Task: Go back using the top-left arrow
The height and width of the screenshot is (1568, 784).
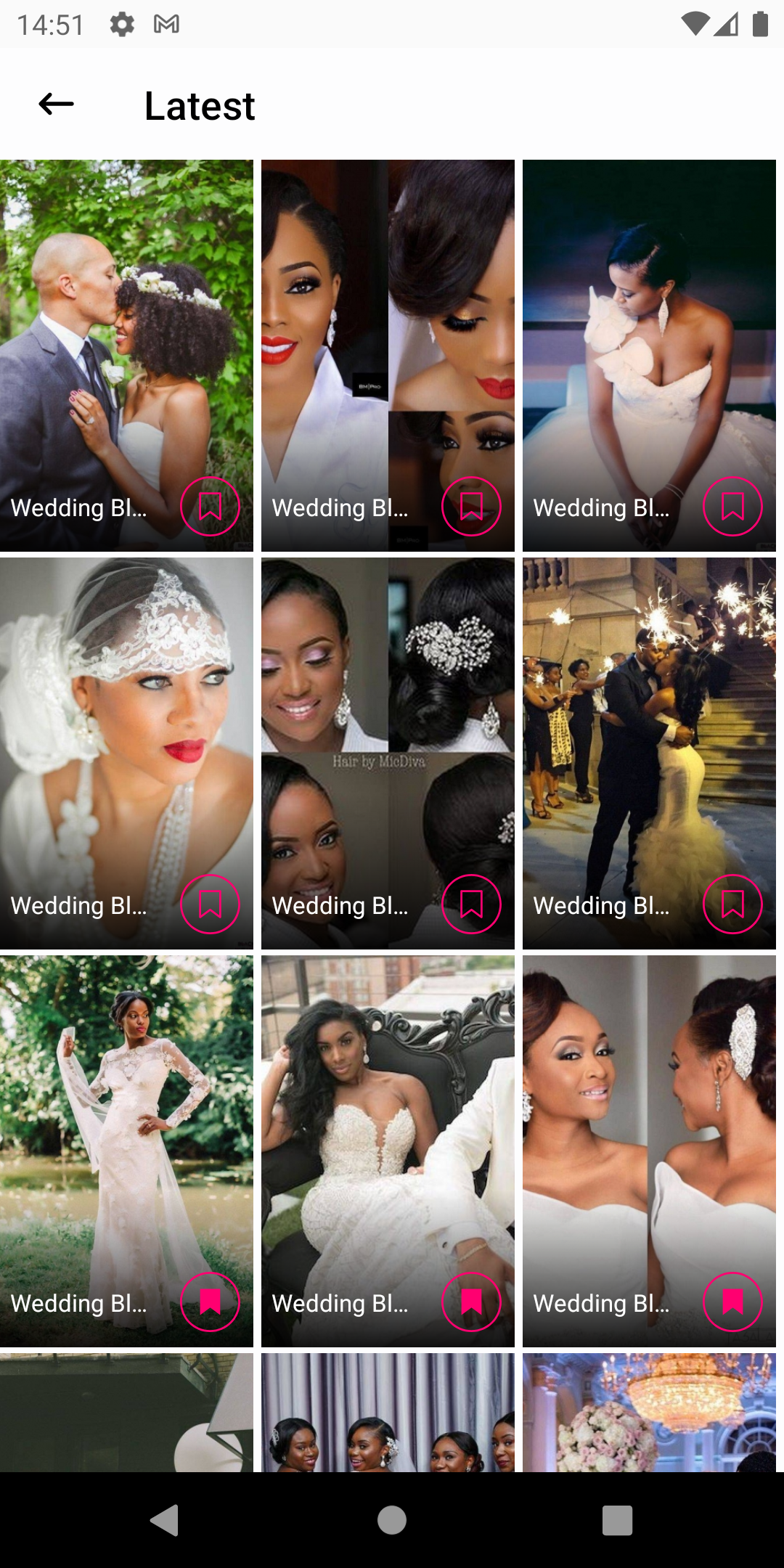Action: point(56,105)
